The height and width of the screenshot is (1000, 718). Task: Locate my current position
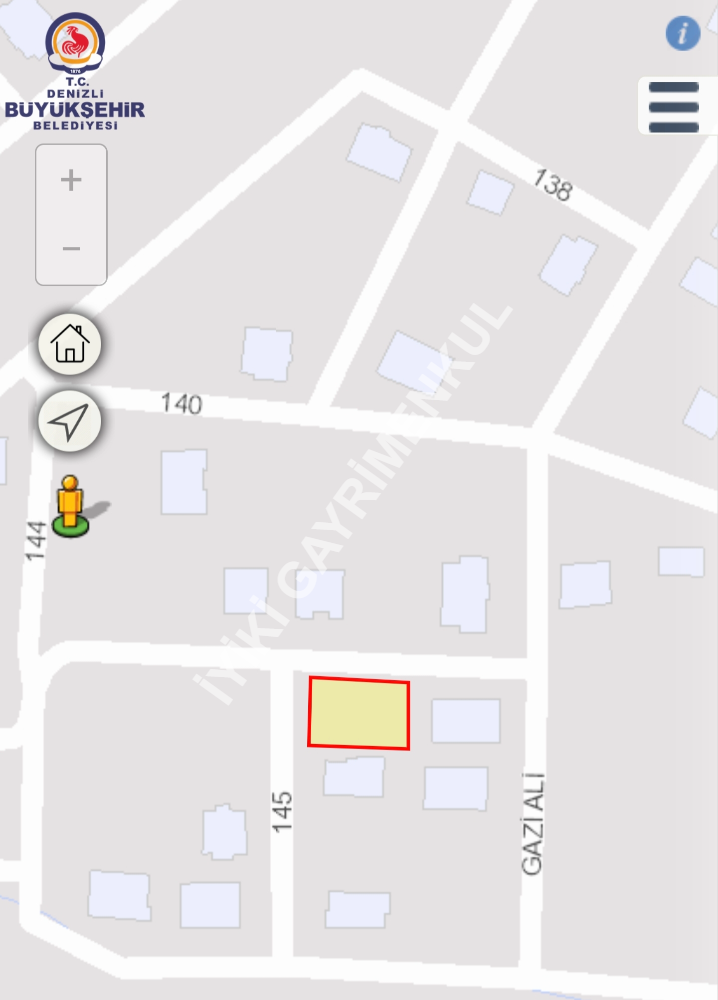click(x=69, y=421)
